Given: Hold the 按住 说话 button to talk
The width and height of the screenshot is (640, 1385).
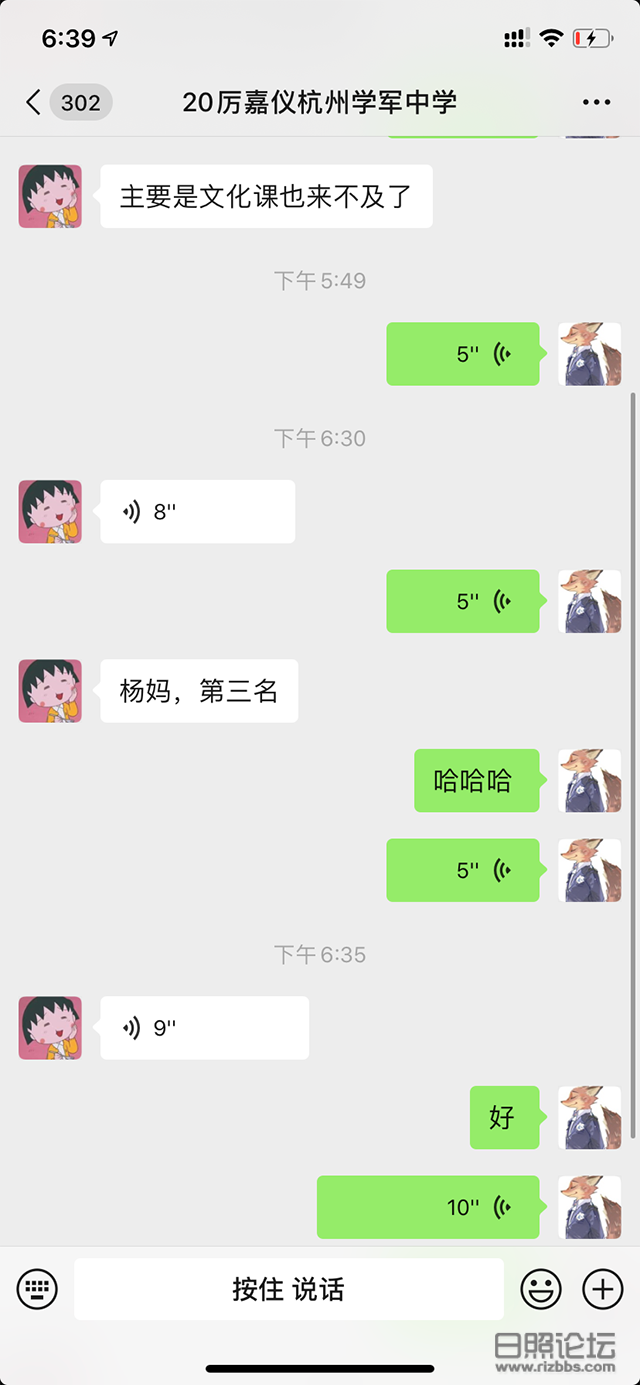Looking at the screenshot, I should pyautogui.click(x=288, y=1289).
